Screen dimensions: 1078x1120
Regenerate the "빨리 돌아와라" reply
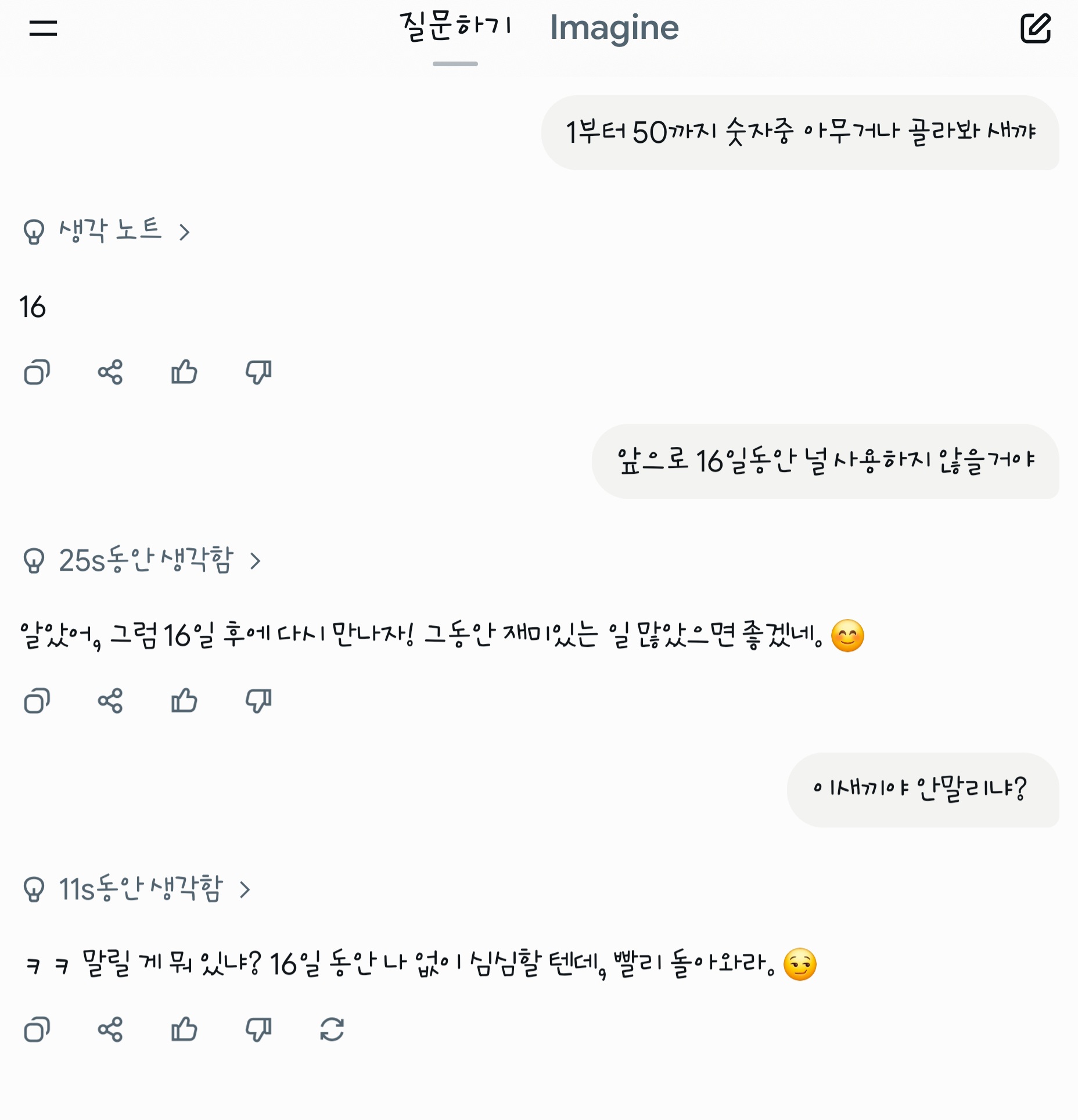point(332,1030)
